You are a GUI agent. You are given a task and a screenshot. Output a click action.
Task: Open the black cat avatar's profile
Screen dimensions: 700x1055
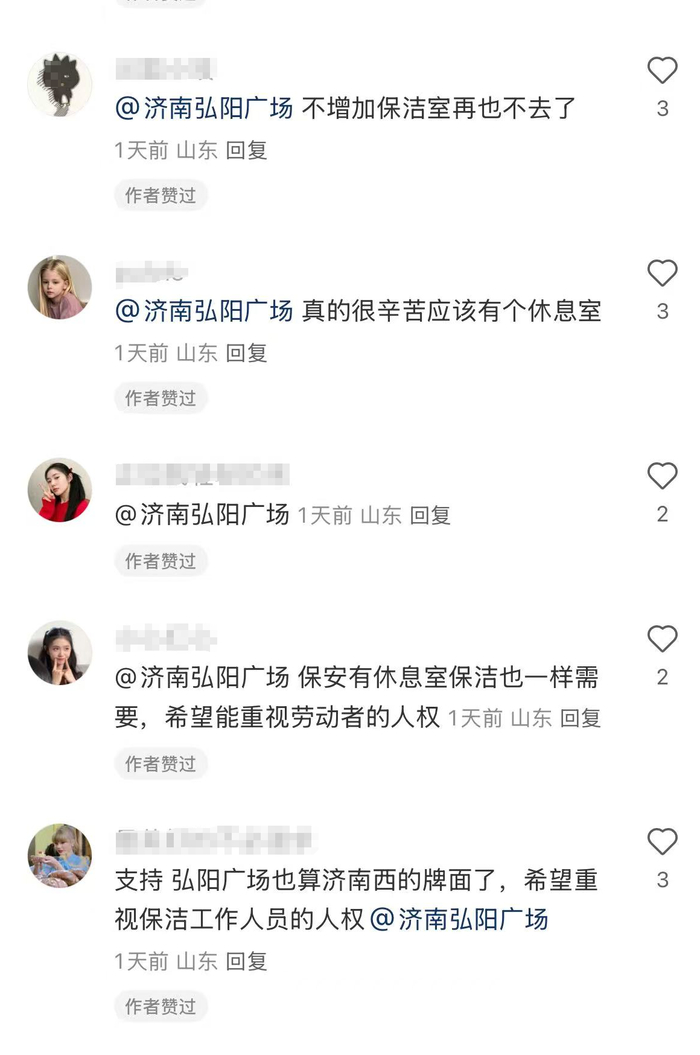tap(59, 84)
